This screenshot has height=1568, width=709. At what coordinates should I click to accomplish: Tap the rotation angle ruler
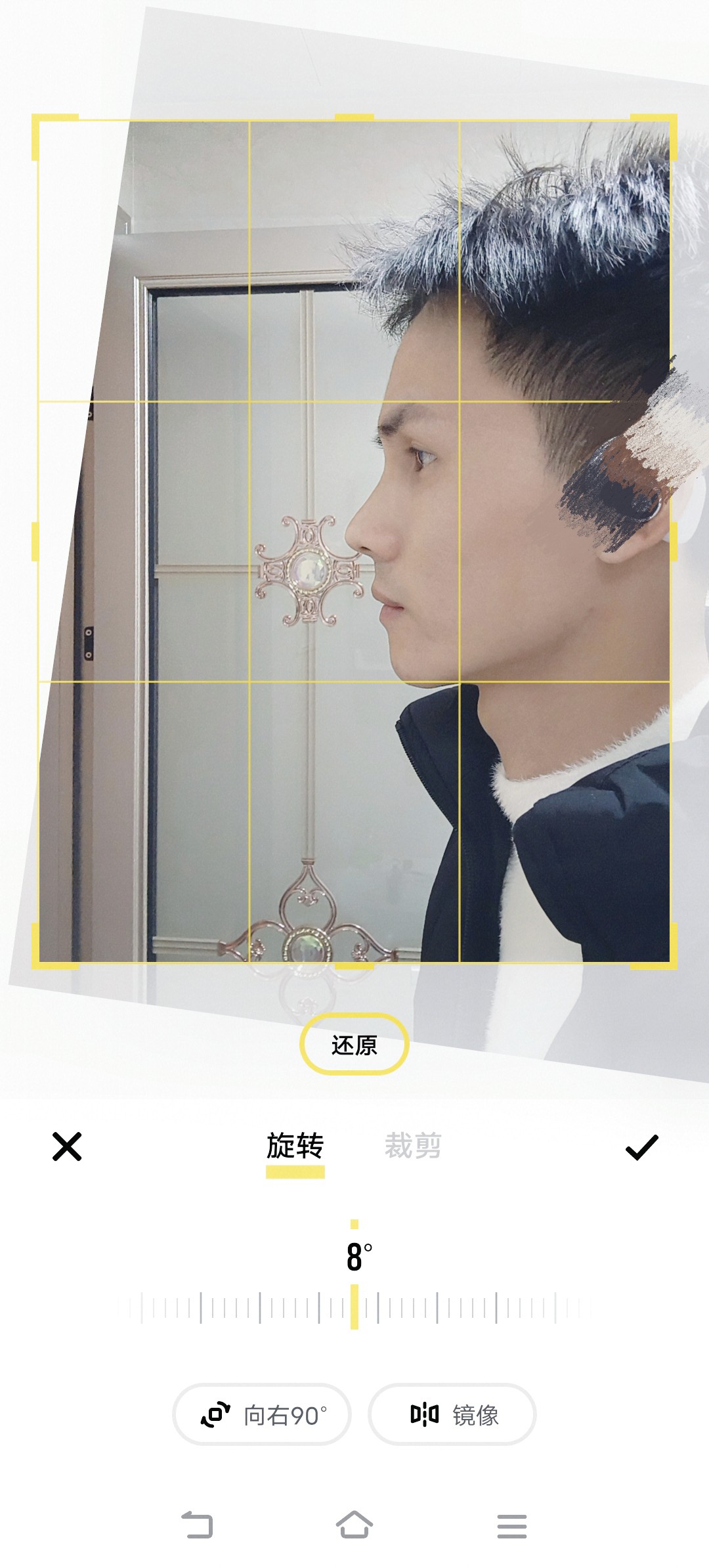coord(354,1308)
